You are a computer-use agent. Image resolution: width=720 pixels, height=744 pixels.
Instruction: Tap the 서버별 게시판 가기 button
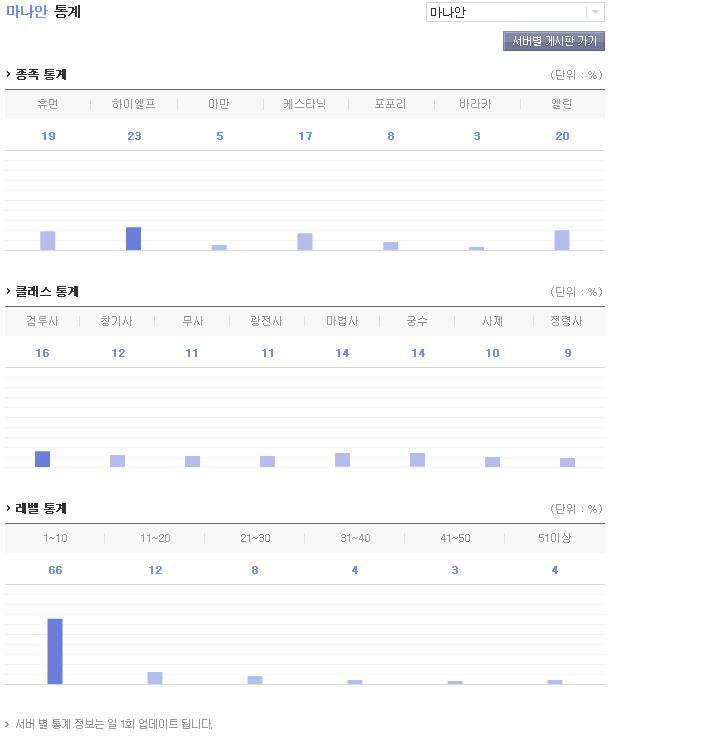coord(554,41)
